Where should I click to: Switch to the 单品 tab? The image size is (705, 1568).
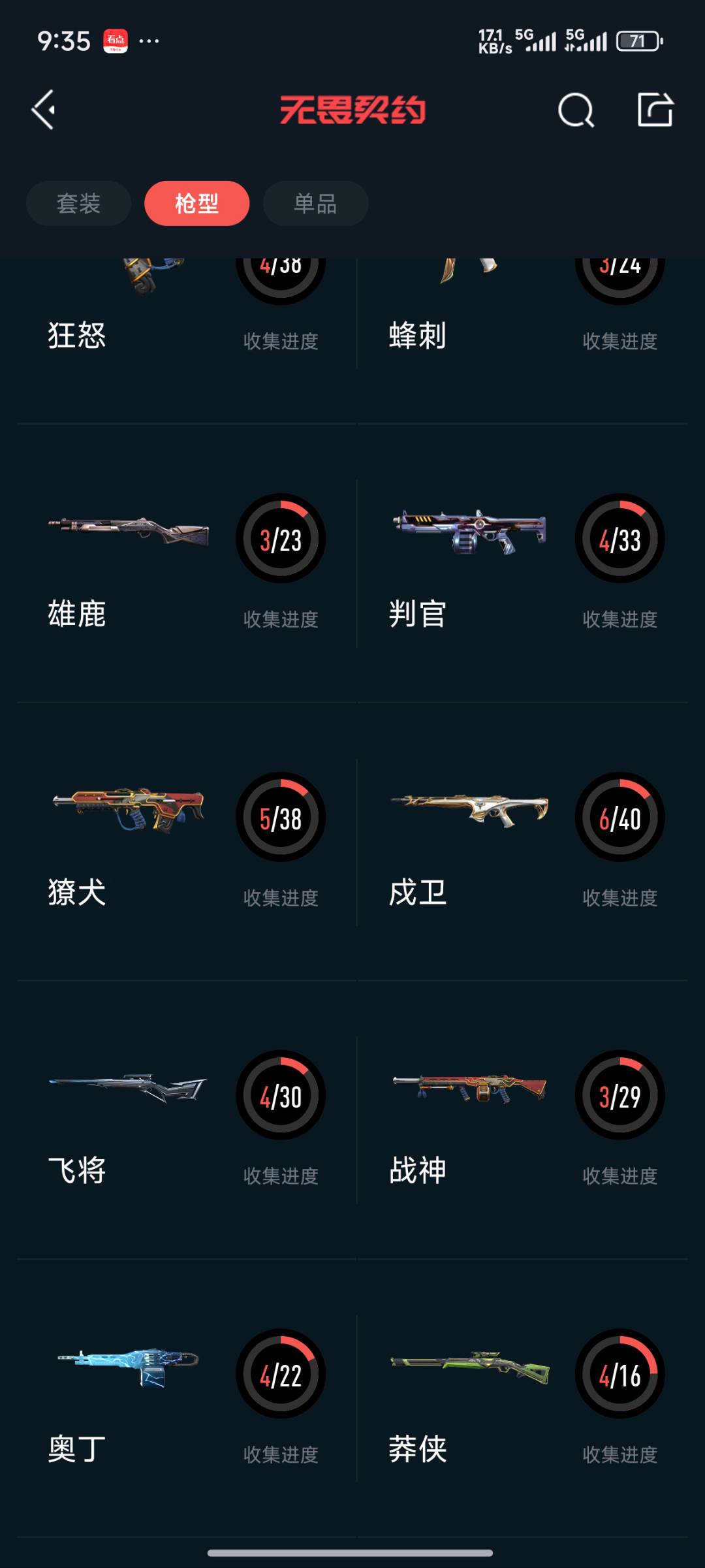315,204
